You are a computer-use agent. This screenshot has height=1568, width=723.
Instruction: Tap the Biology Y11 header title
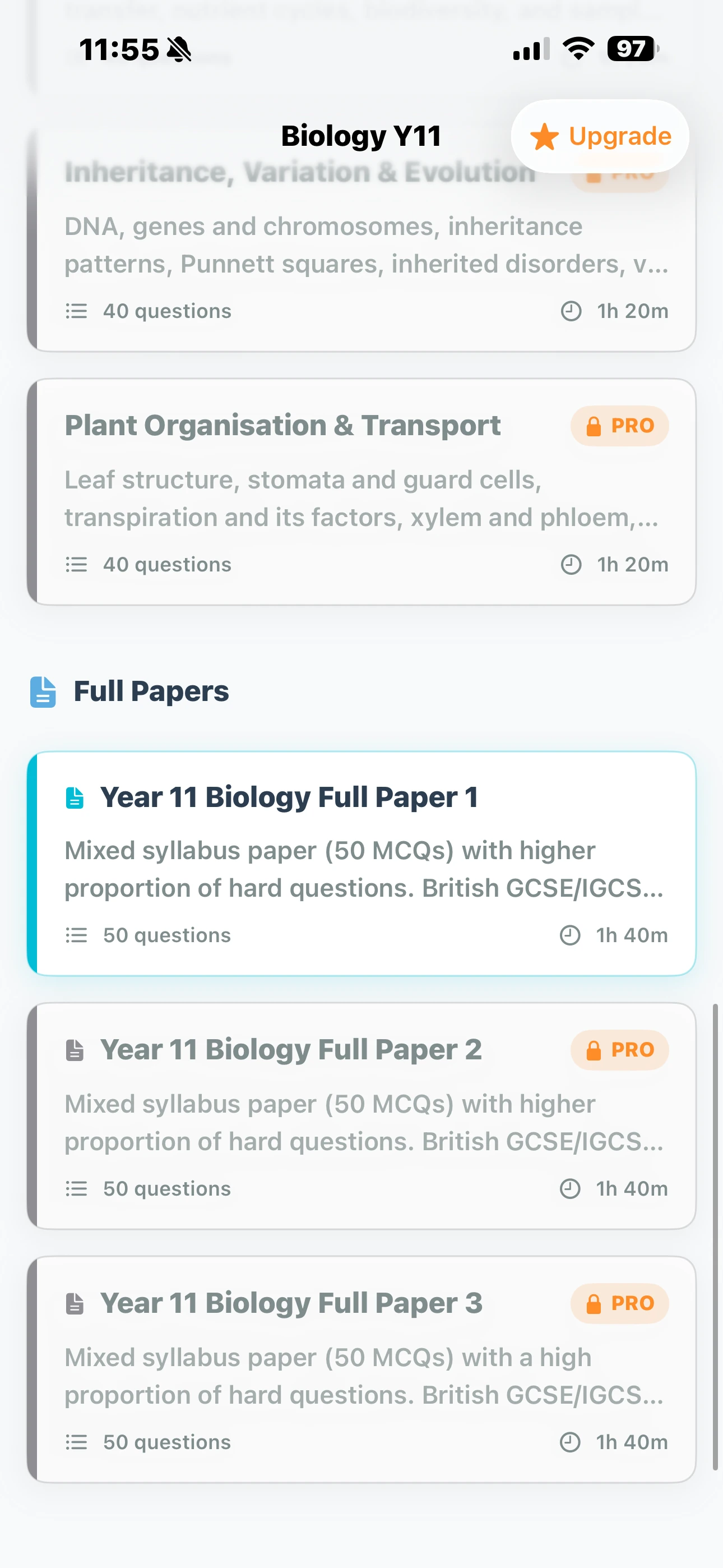(x=361, y=135)
